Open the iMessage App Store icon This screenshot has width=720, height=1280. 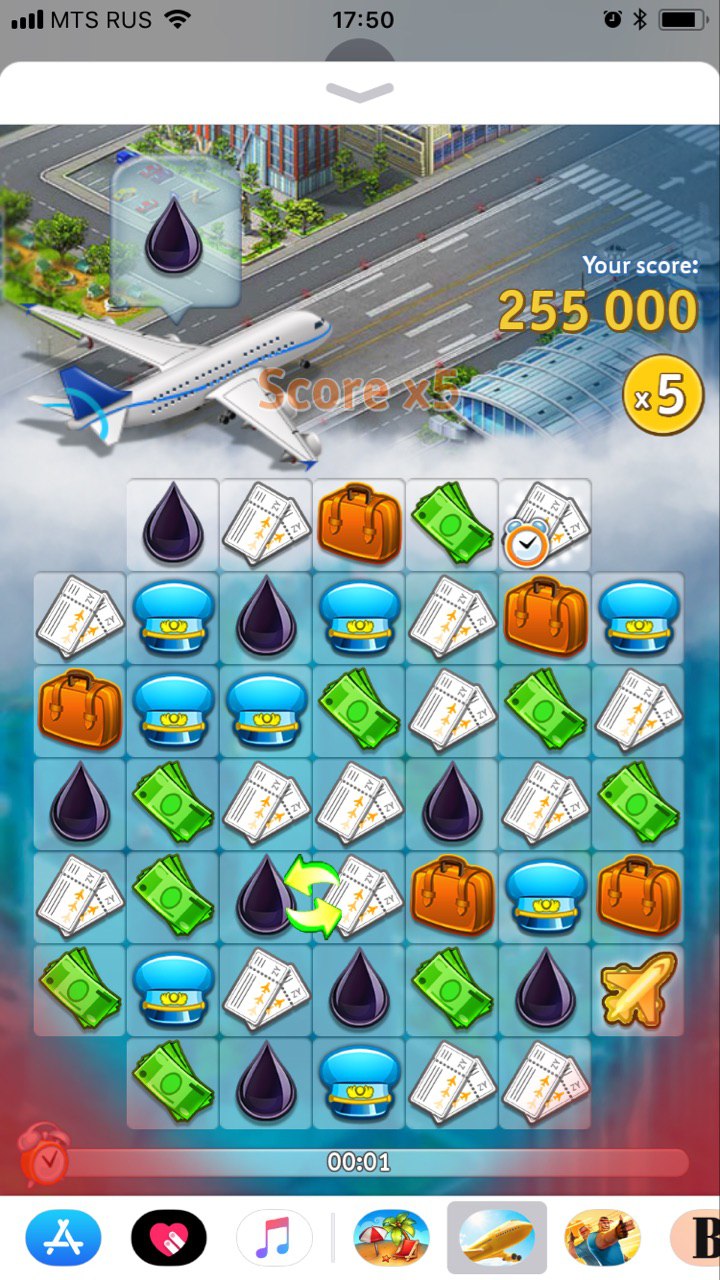63,1238
